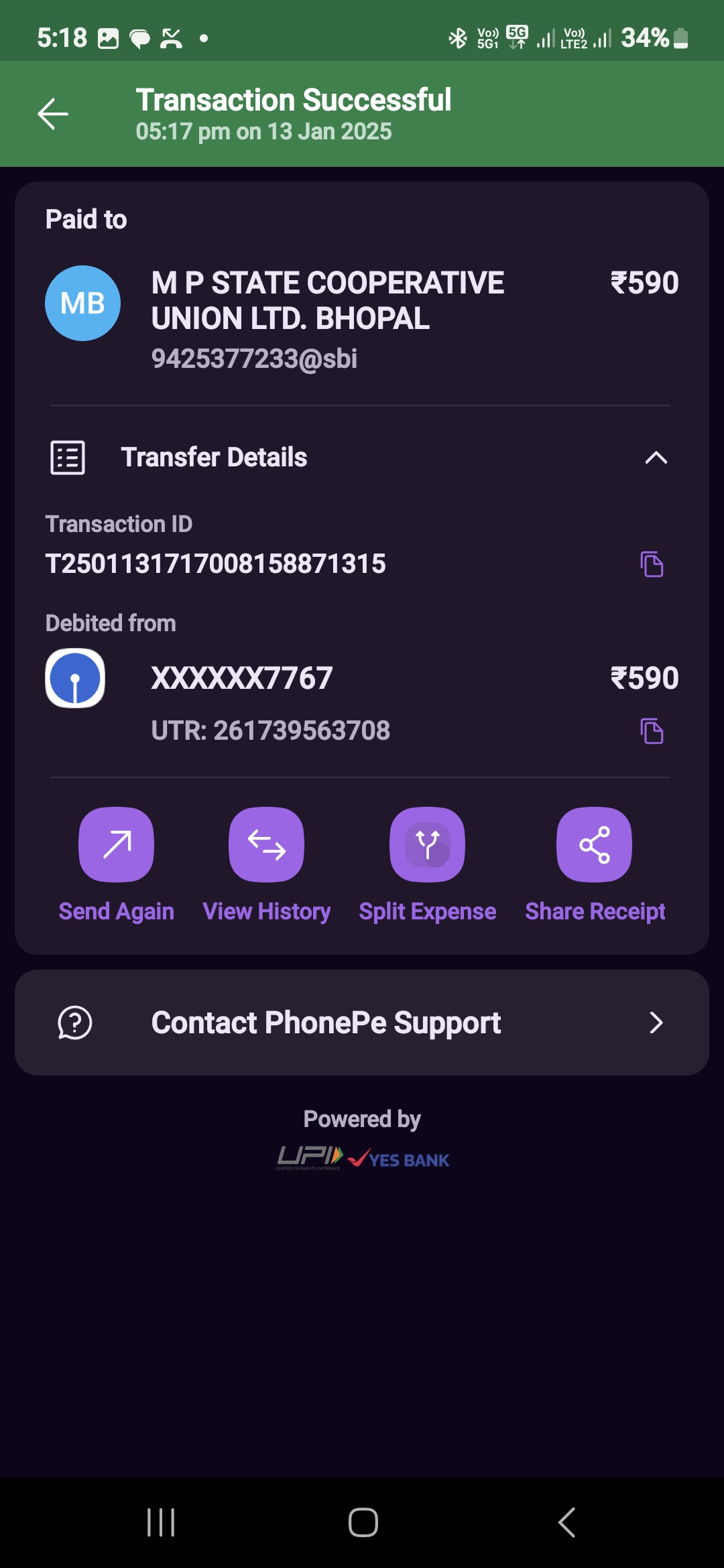Copy the Transaction ID
The width and height of the screenshot is (724, 1568).
click(x=652, y=564)
